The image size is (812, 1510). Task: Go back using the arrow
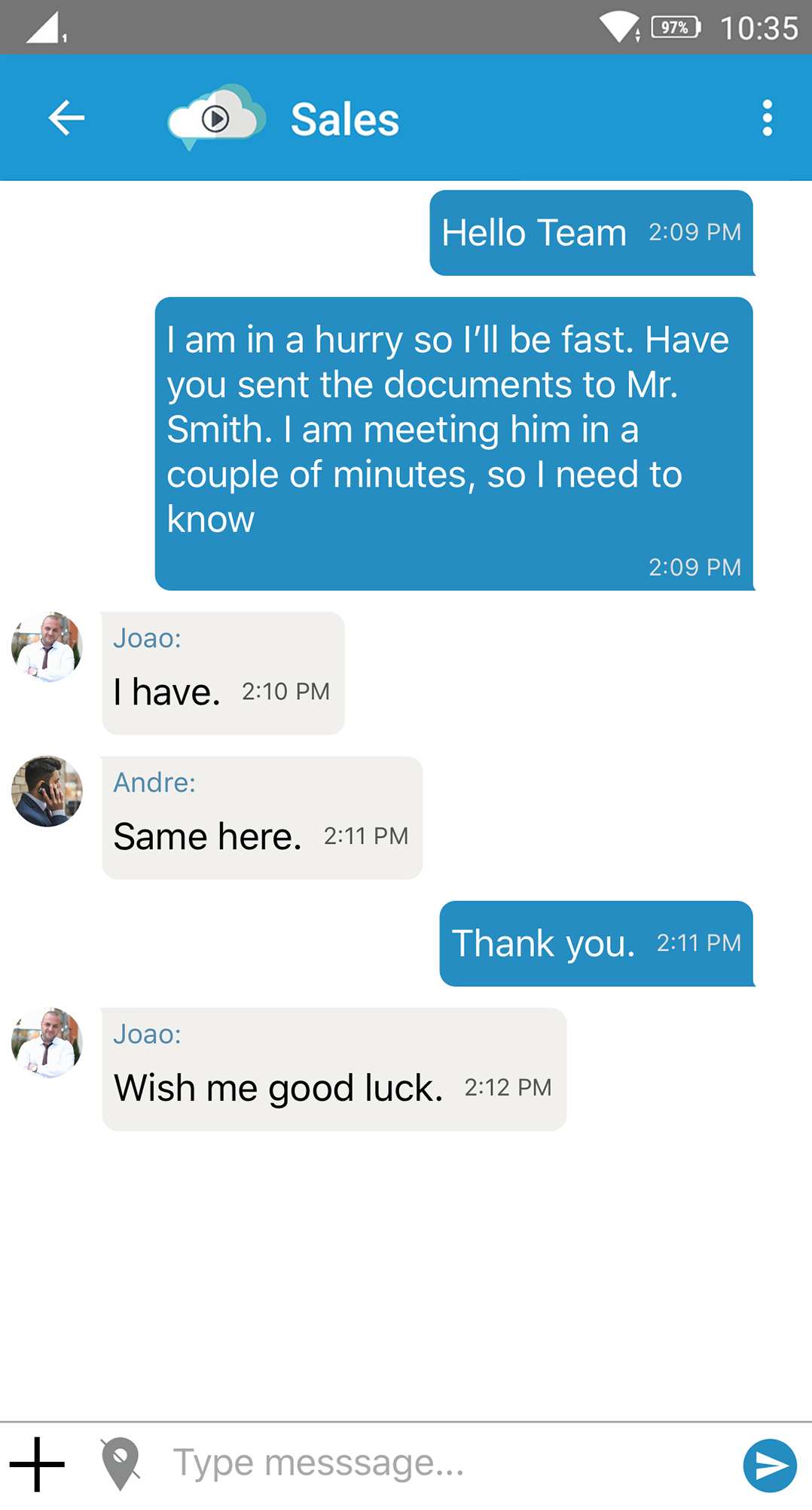tap(66, 118)
